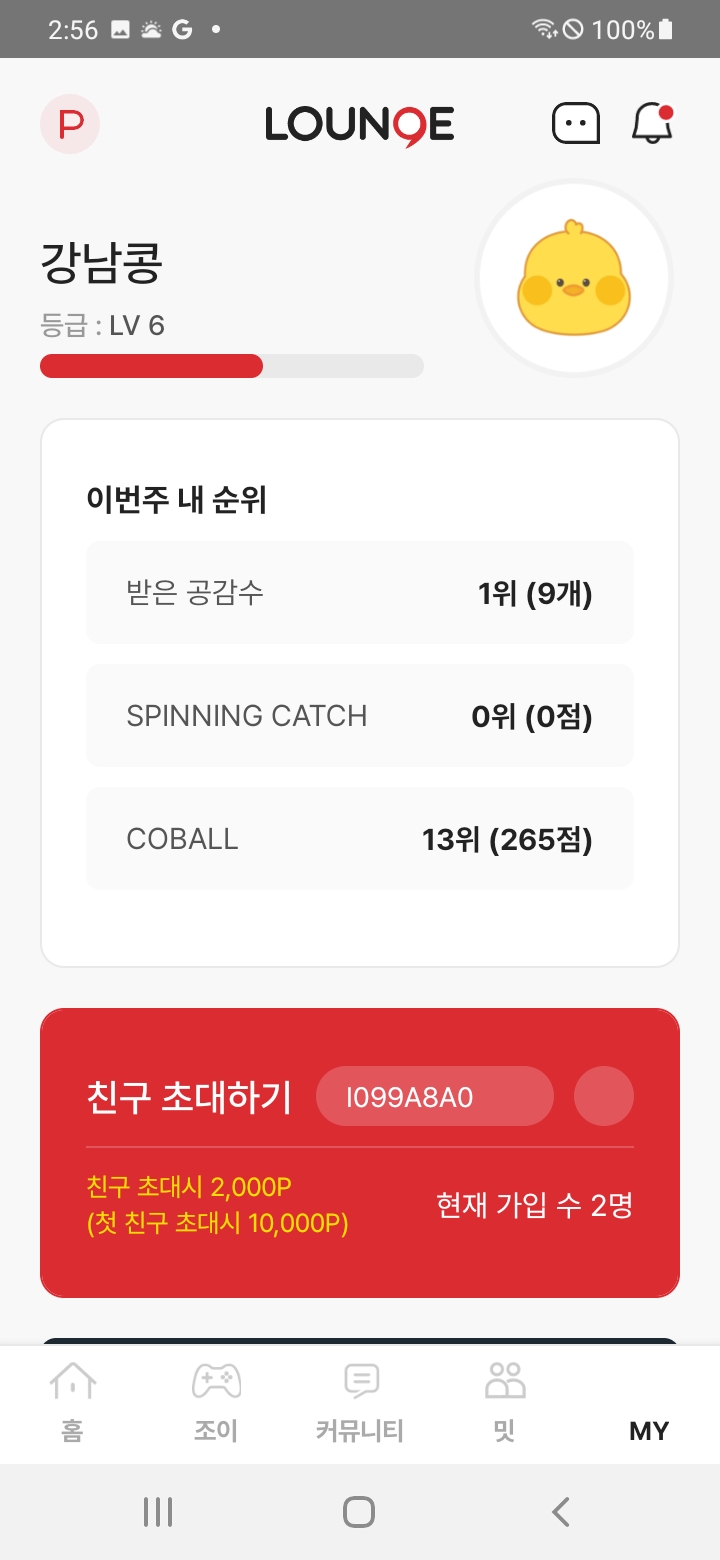Viewport: 720px width, 1560px height.
Task: Tap the round button beside invite code
Action: point(604,1097)
